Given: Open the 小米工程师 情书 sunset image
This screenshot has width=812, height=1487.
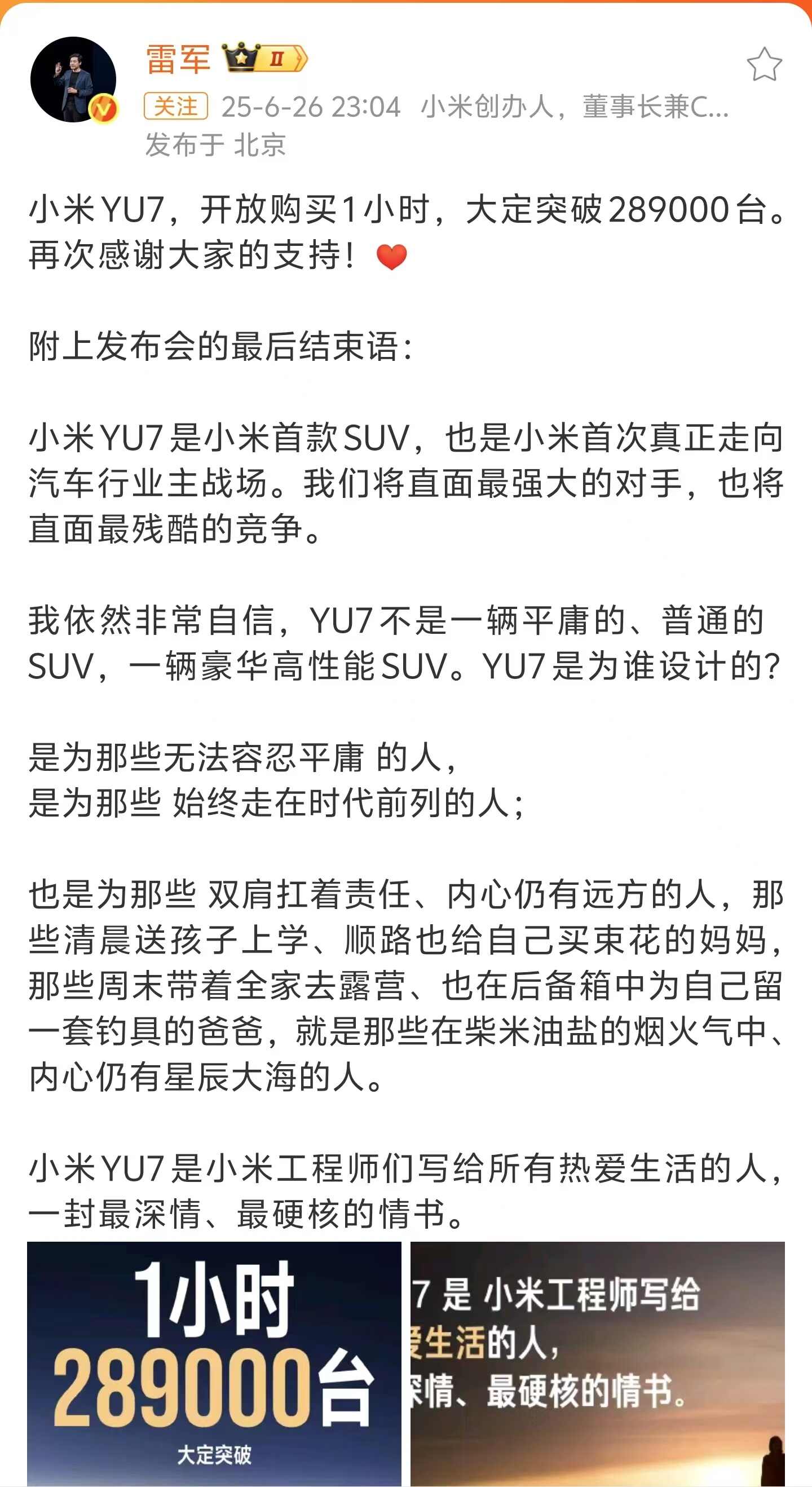Looking at the screenshot, I should (x=597, y=1362).
